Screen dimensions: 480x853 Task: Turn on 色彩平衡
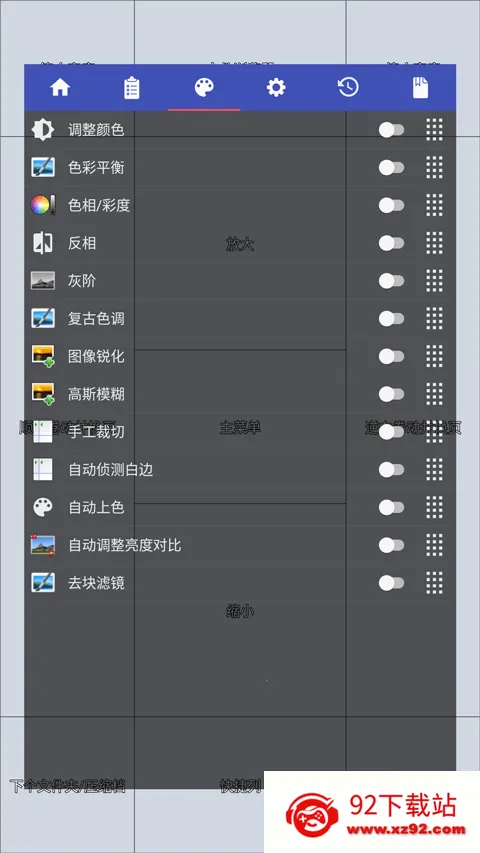click(x=391, y=168)
